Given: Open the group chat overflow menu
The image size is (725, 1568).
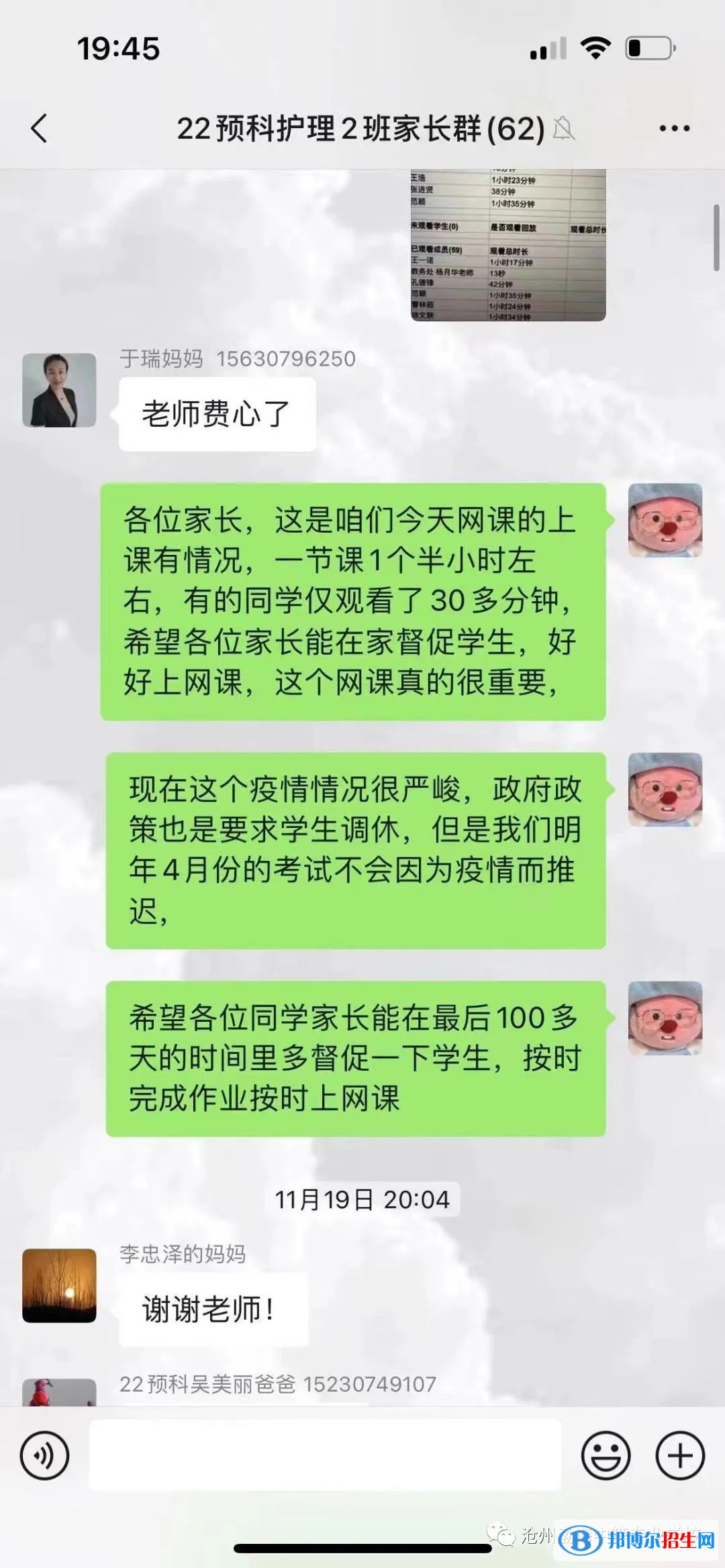Looking at the screenshot, I should point(674,128).
